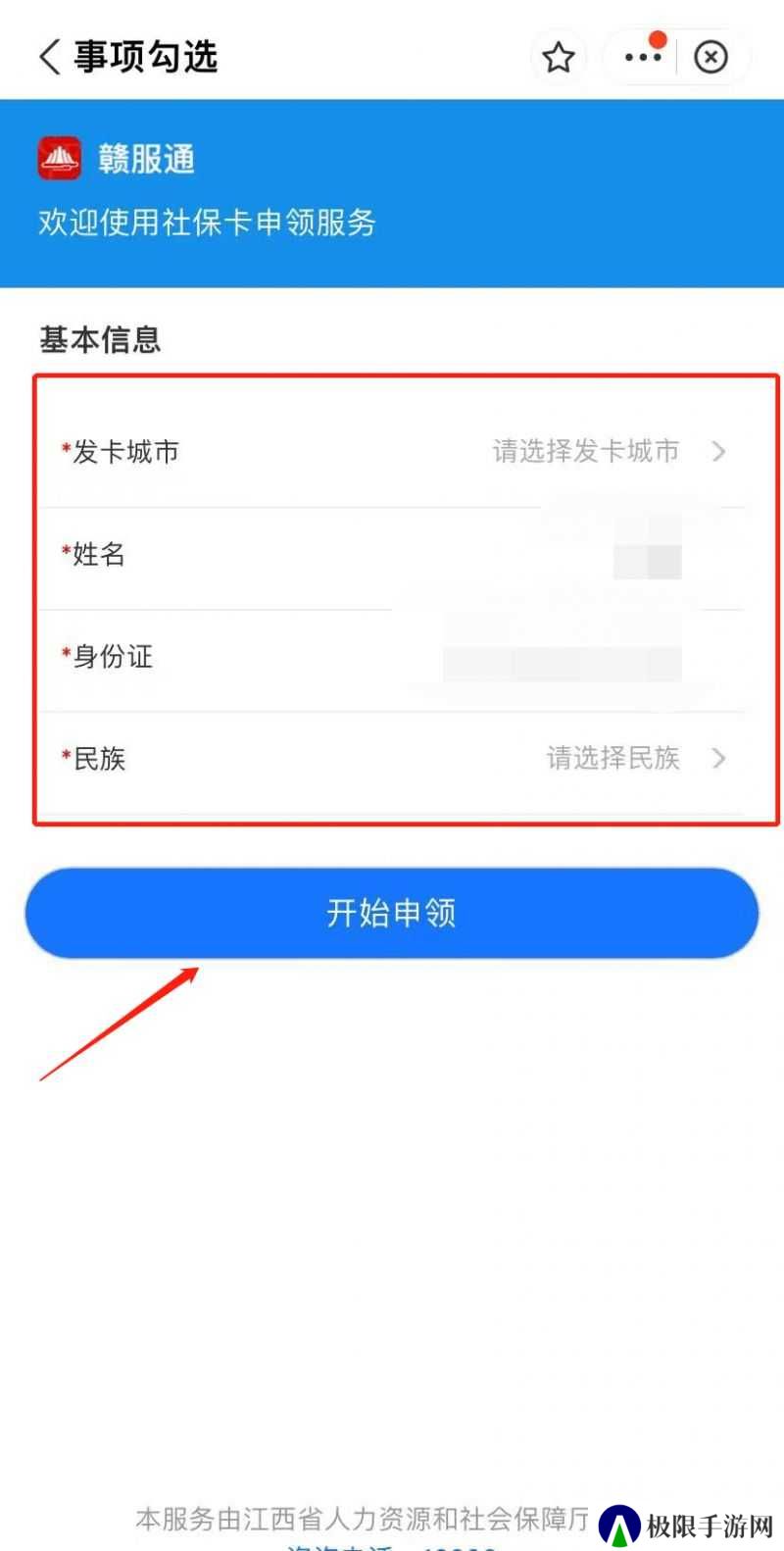The height and width of the screenshot is (1551, 784).
Task: Close the mini program
Action: [x=710, y=57]
